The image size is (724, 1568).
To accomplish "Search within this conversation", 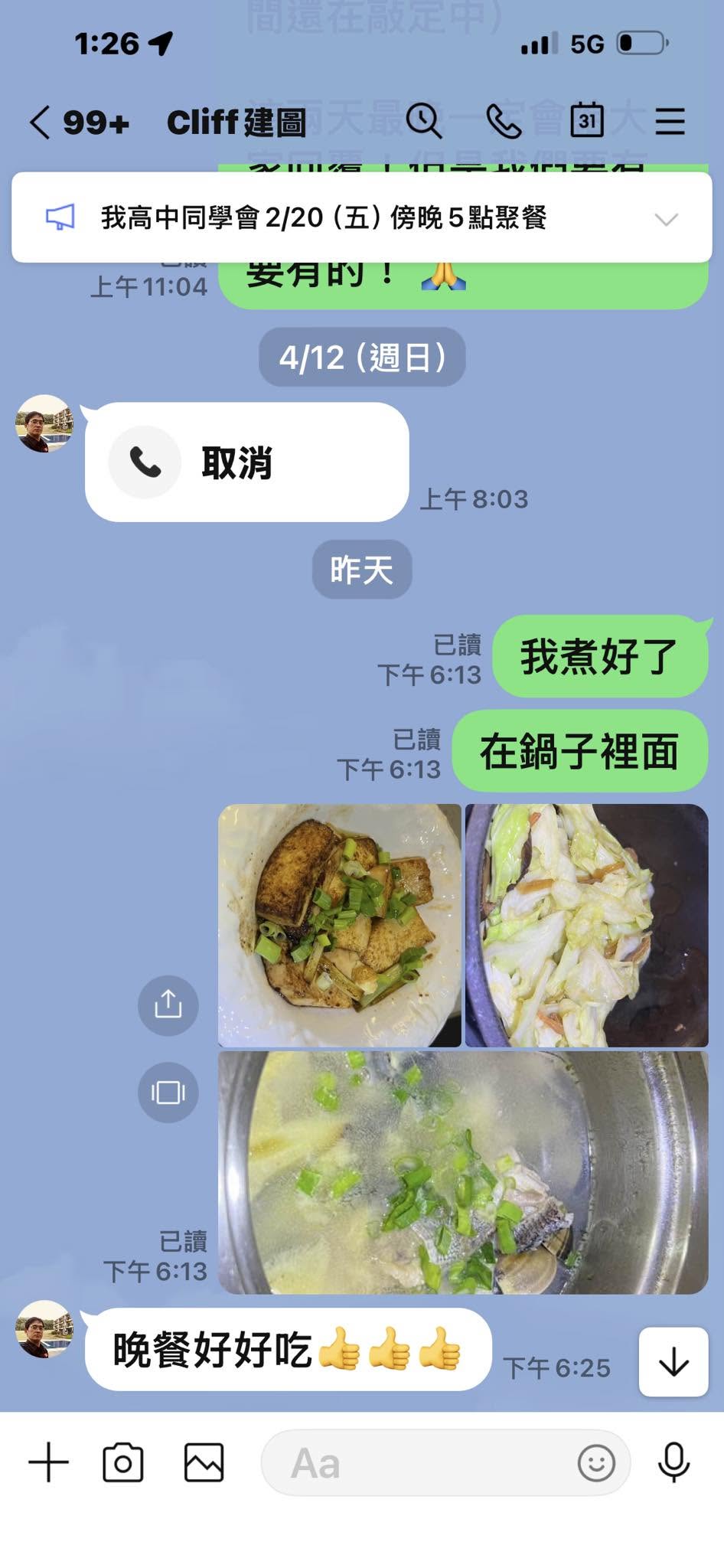I will pyautogui.click(x=423, y=121).
